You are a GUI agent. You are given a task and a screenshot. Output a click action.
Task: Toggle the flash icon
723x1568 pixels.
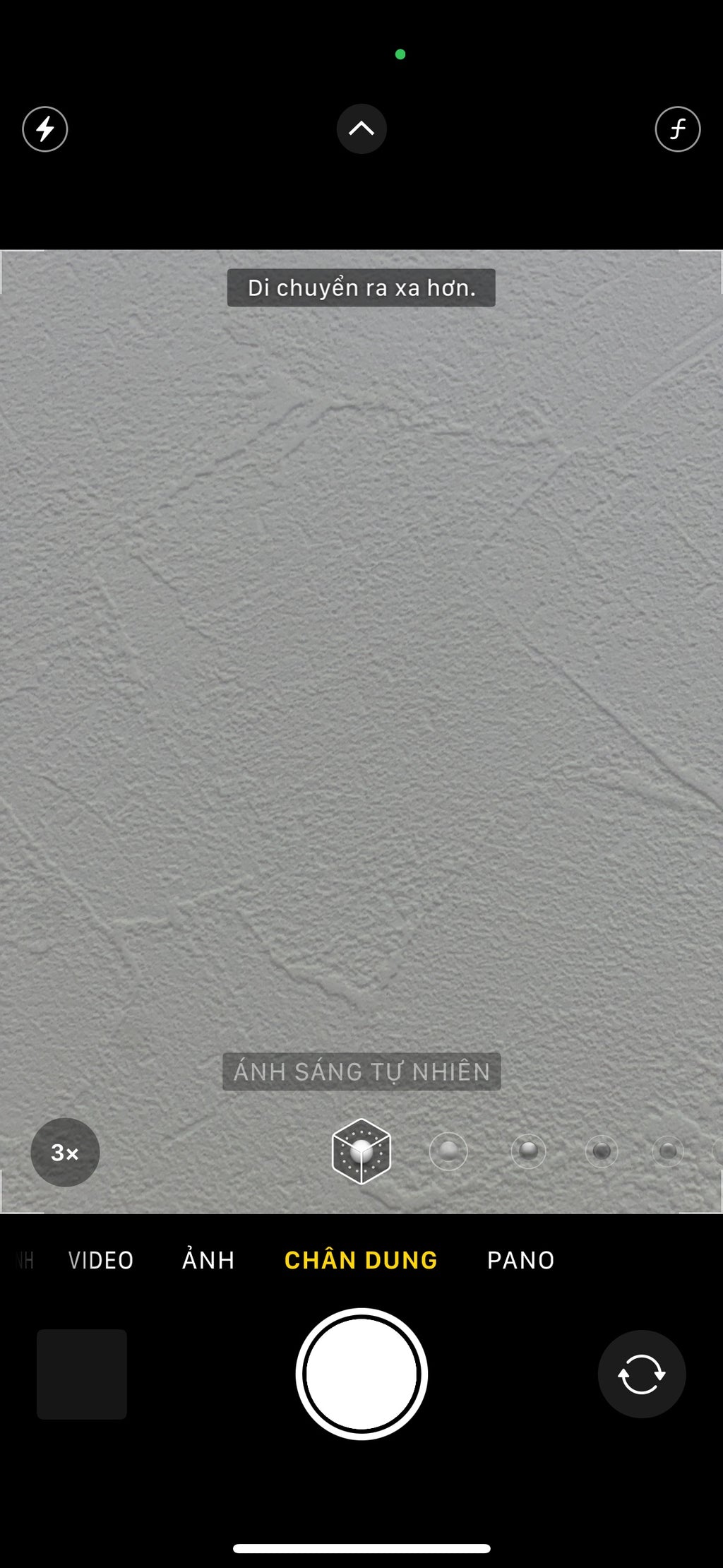coord(45,129)
